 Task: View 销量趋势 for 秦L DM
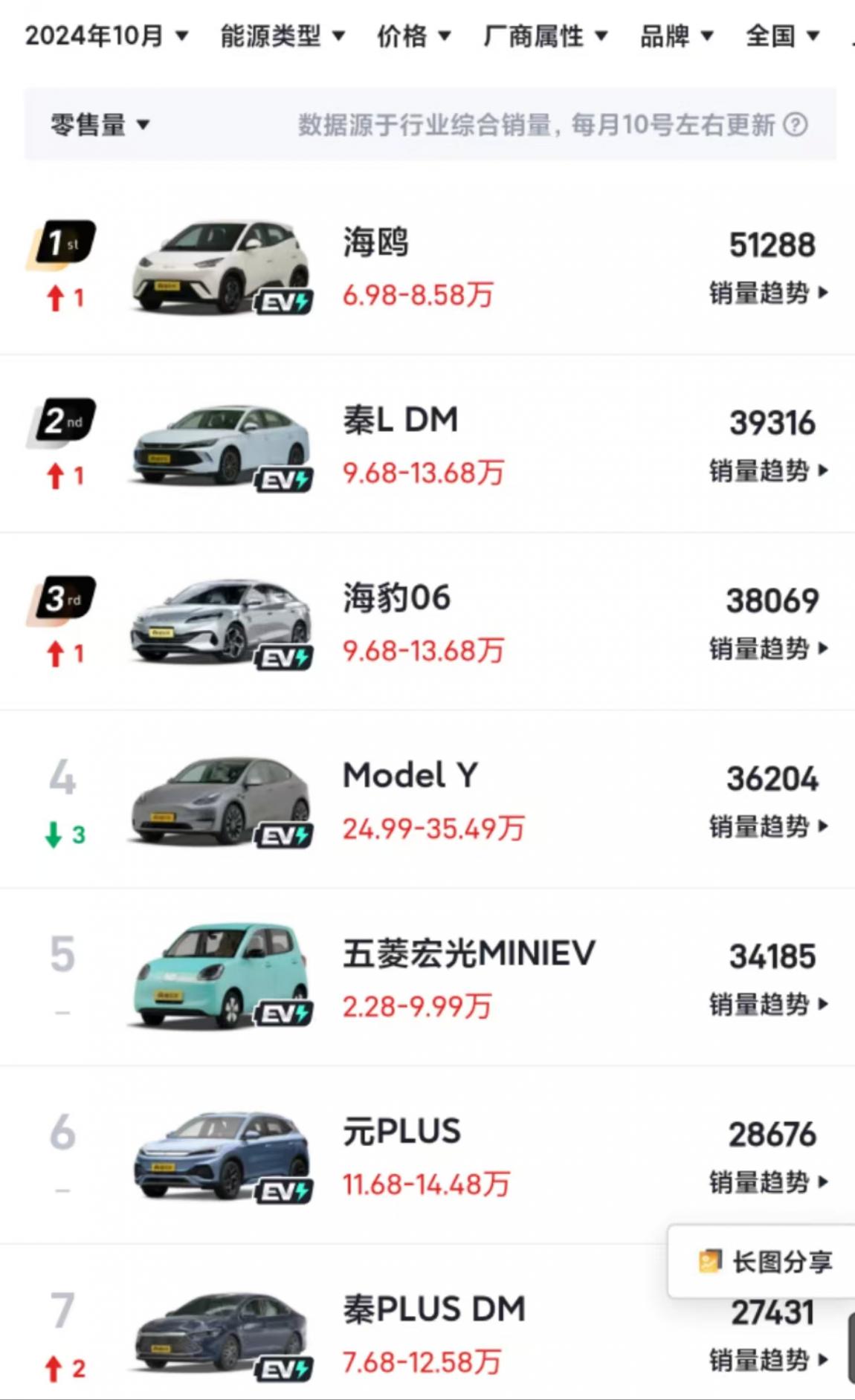pos(768,470)
